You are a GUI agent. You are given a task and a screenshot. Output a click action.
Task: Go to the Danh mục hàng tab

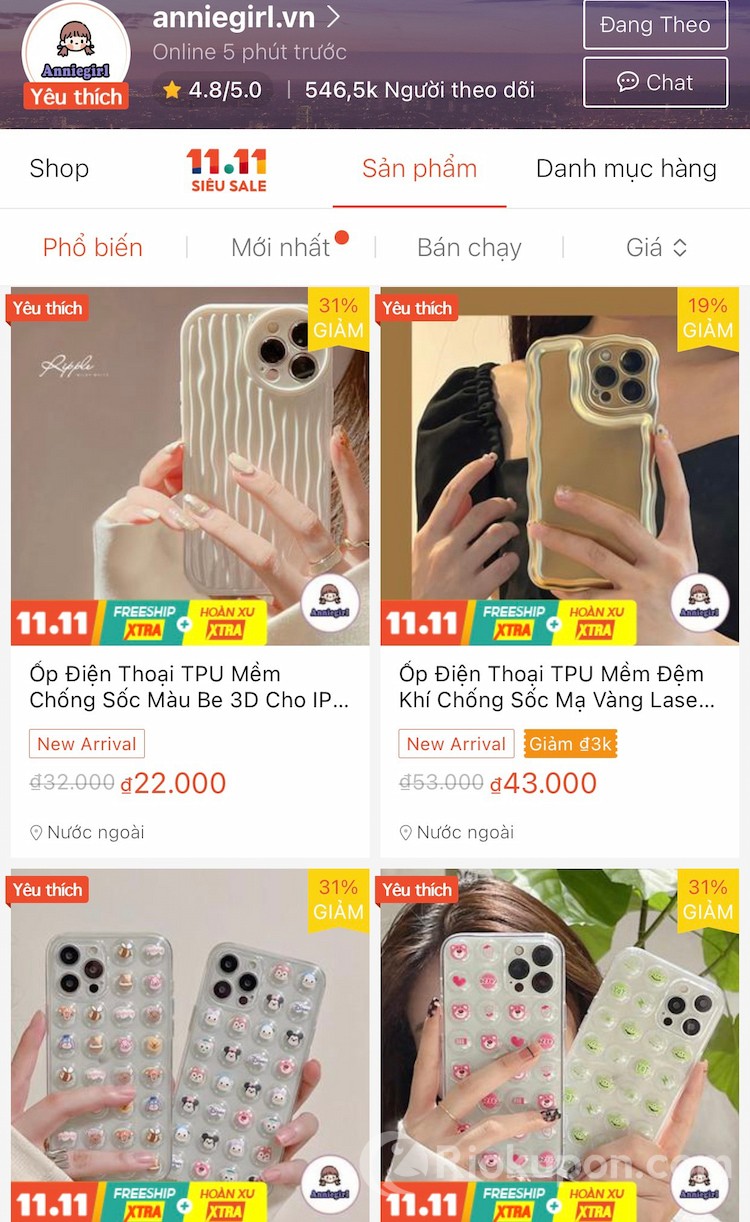pyautogui.click(x=626, y=168)
